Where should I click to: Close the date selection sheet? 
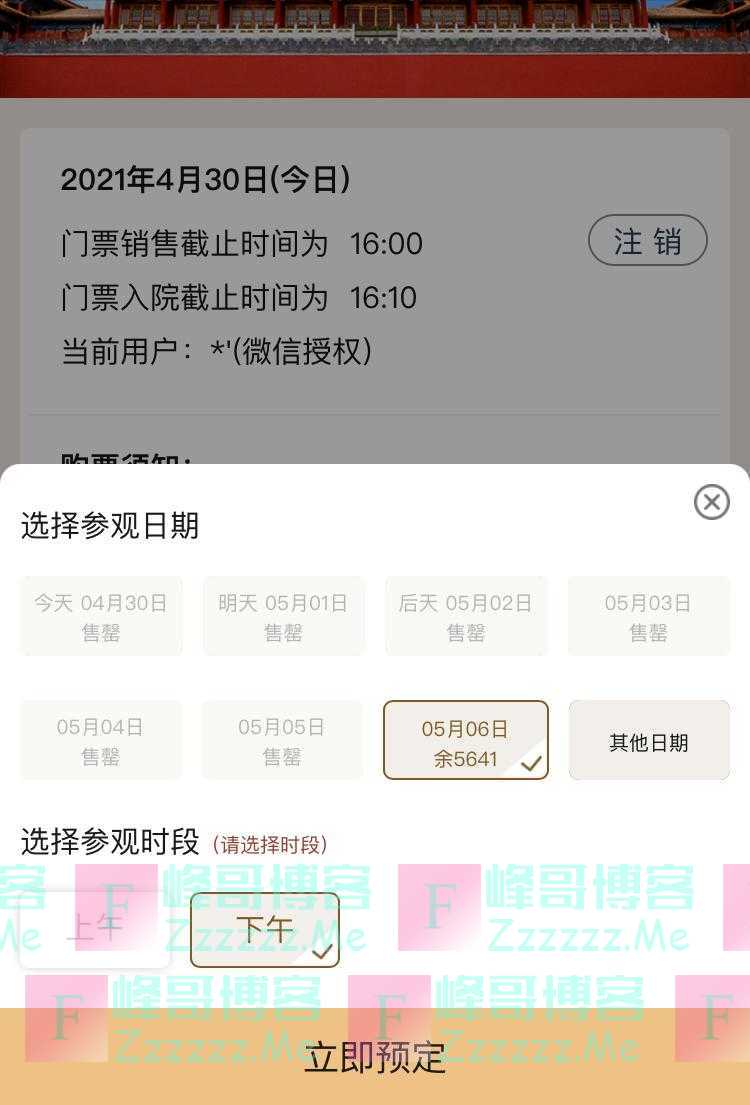(x=711, y=501)
